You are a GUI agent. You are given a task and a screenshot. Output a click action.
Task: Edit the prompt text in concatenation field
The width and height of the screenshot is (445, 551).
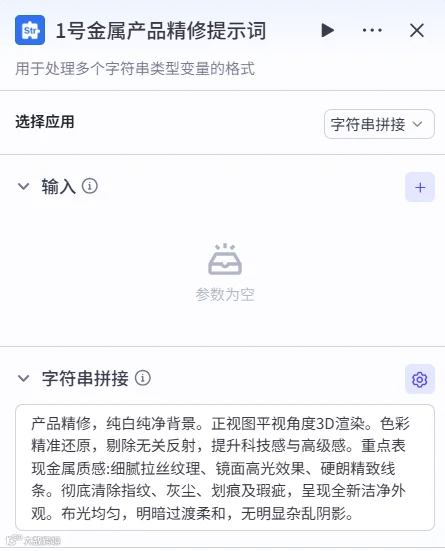point(225,468)
